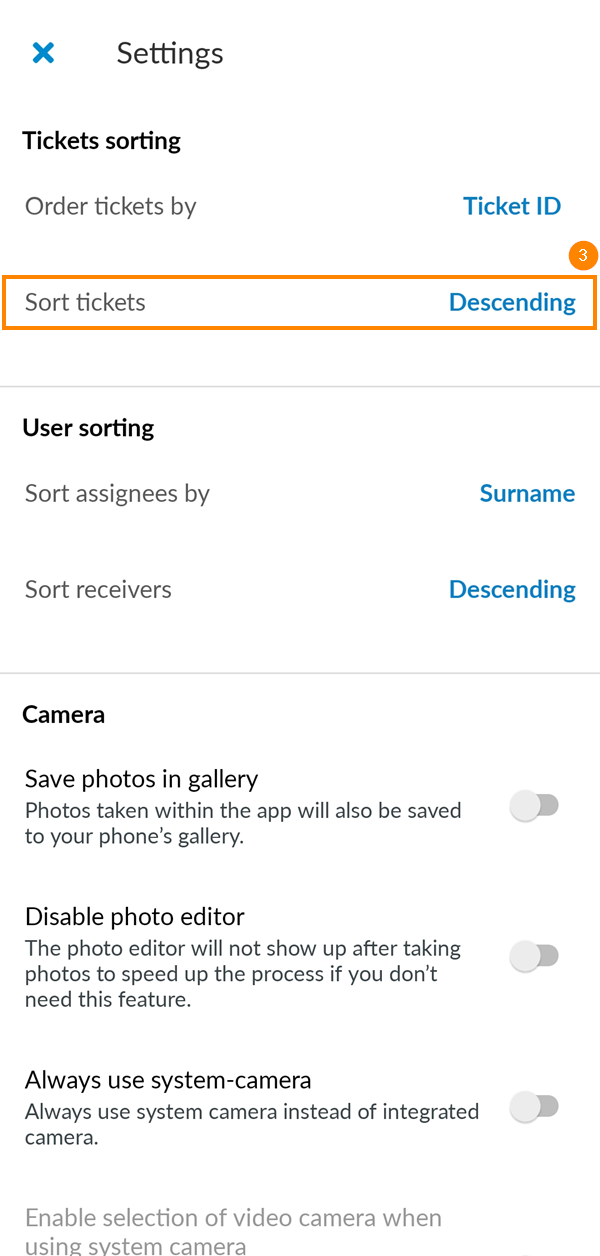Change Sort tickets direction from Descending
Screen dimensions: 600x1256
click(511, 302)
